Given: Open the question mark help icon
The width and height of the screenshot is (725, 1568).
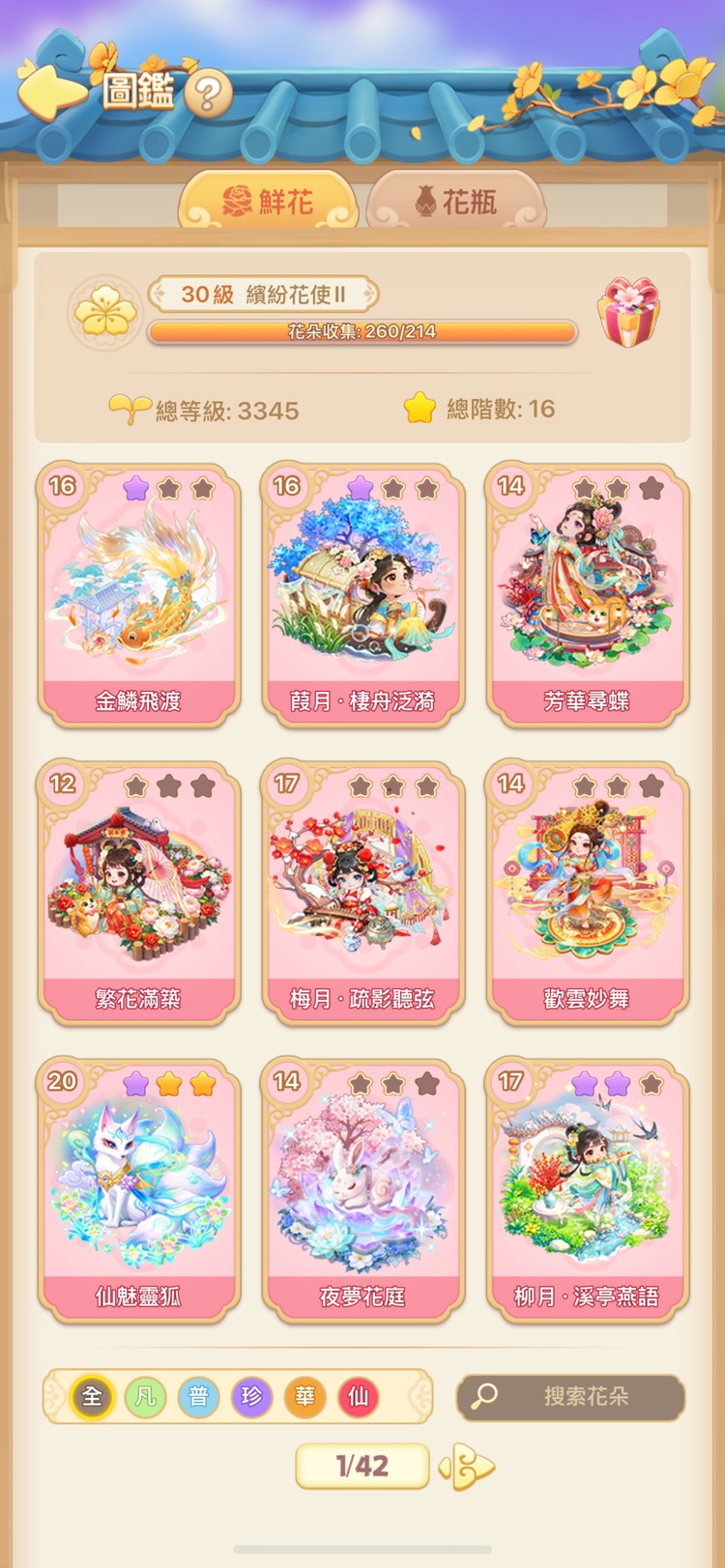Looking at the screenshot, I should [208, 94].
